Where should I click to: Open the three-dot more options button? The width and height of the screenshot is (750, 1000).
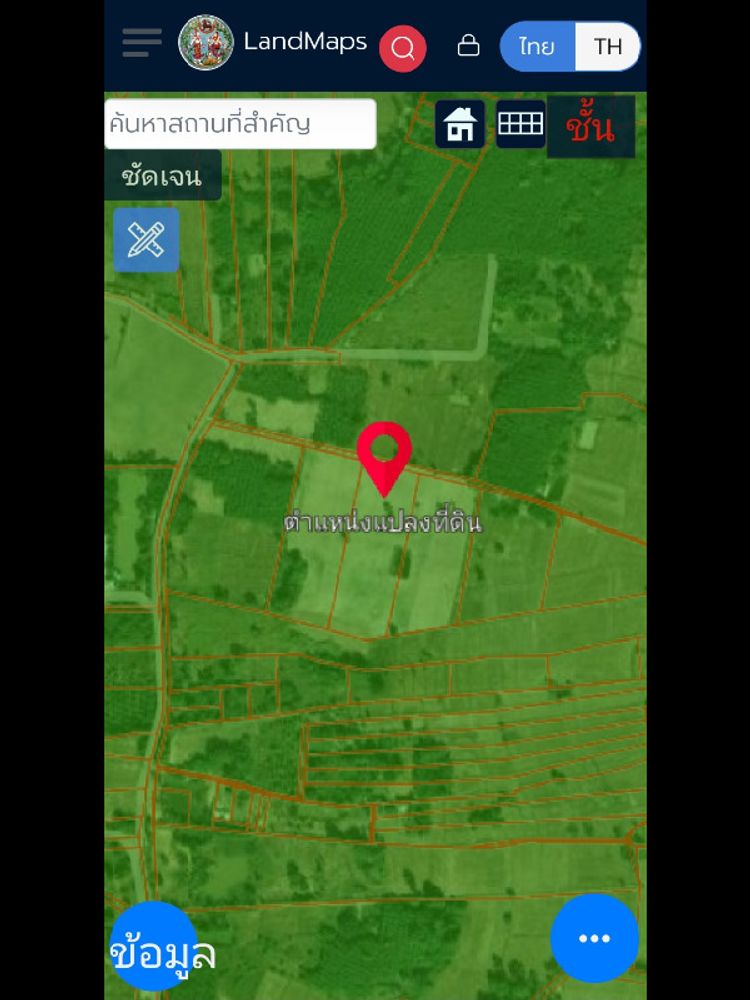click(594, 938)
